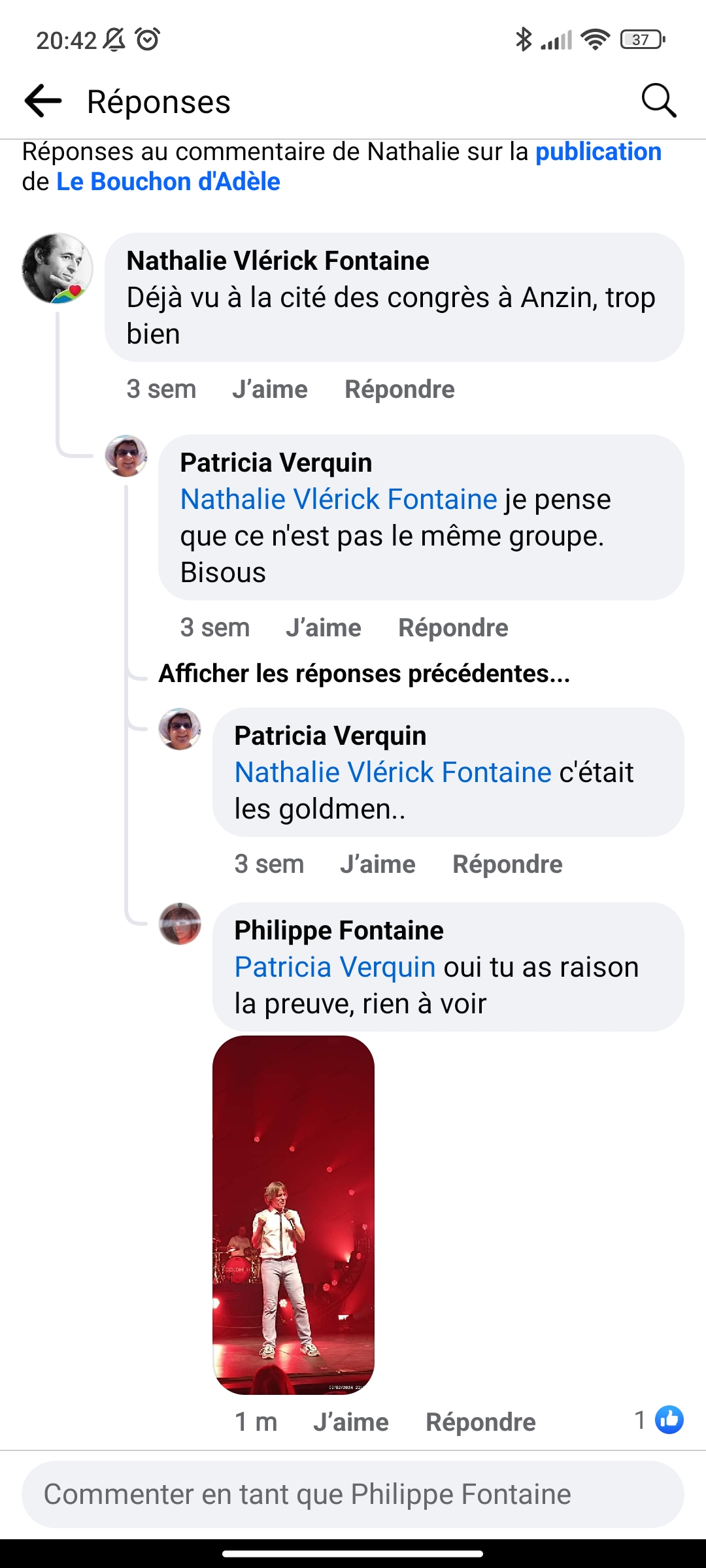Open the "Patricia Verquin" mention in Philippe's reply
The width and height of the screenshot is (706, 1568).
pyautogui.click(x=335, y=967)
